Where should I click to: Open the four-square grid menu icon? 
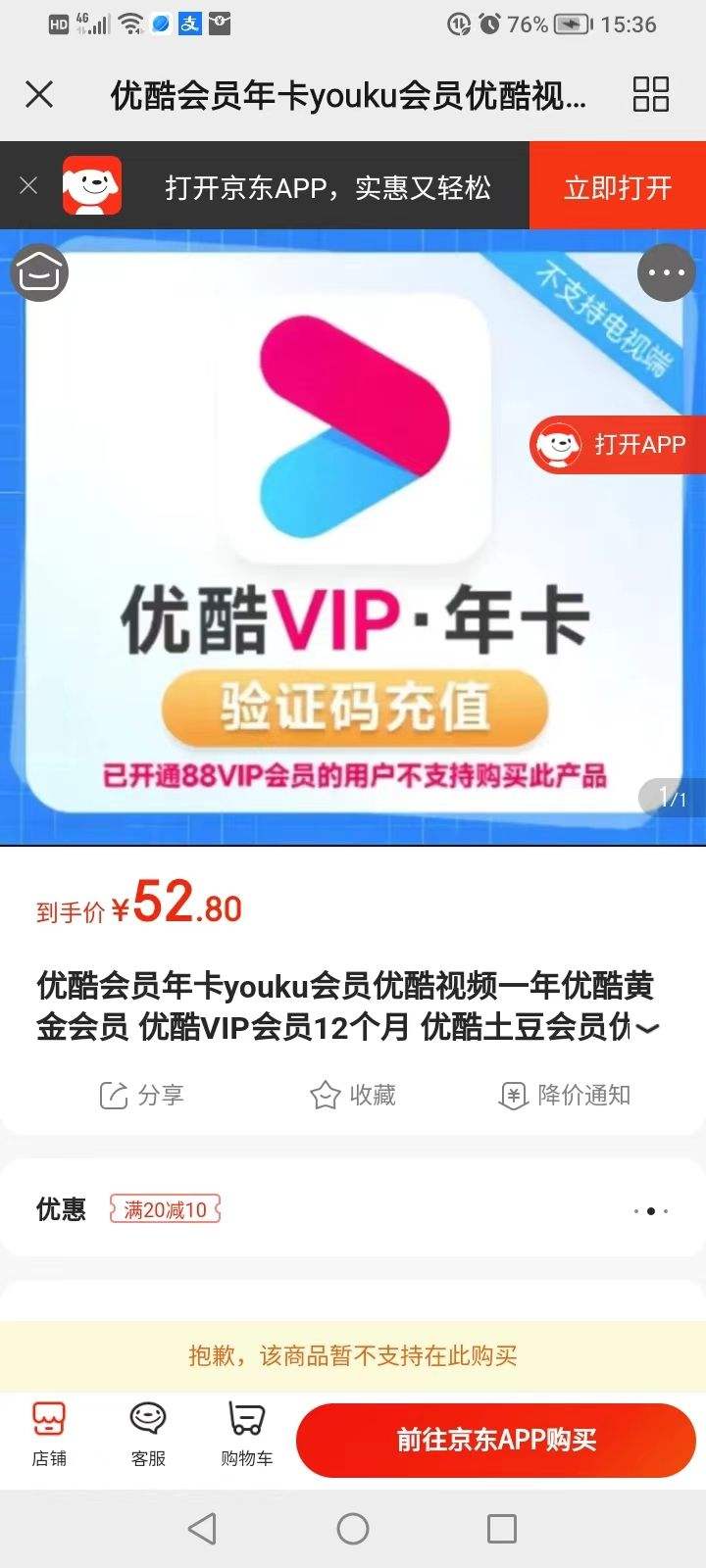point(650,95)
